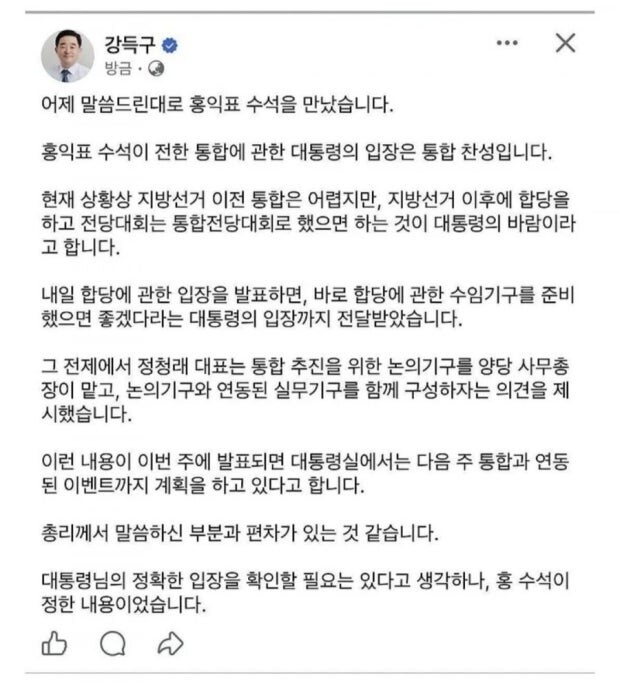Screen dimensions: 620x686
Task: Open 강득구's profile picture
Action: click(x=67, y=56)
